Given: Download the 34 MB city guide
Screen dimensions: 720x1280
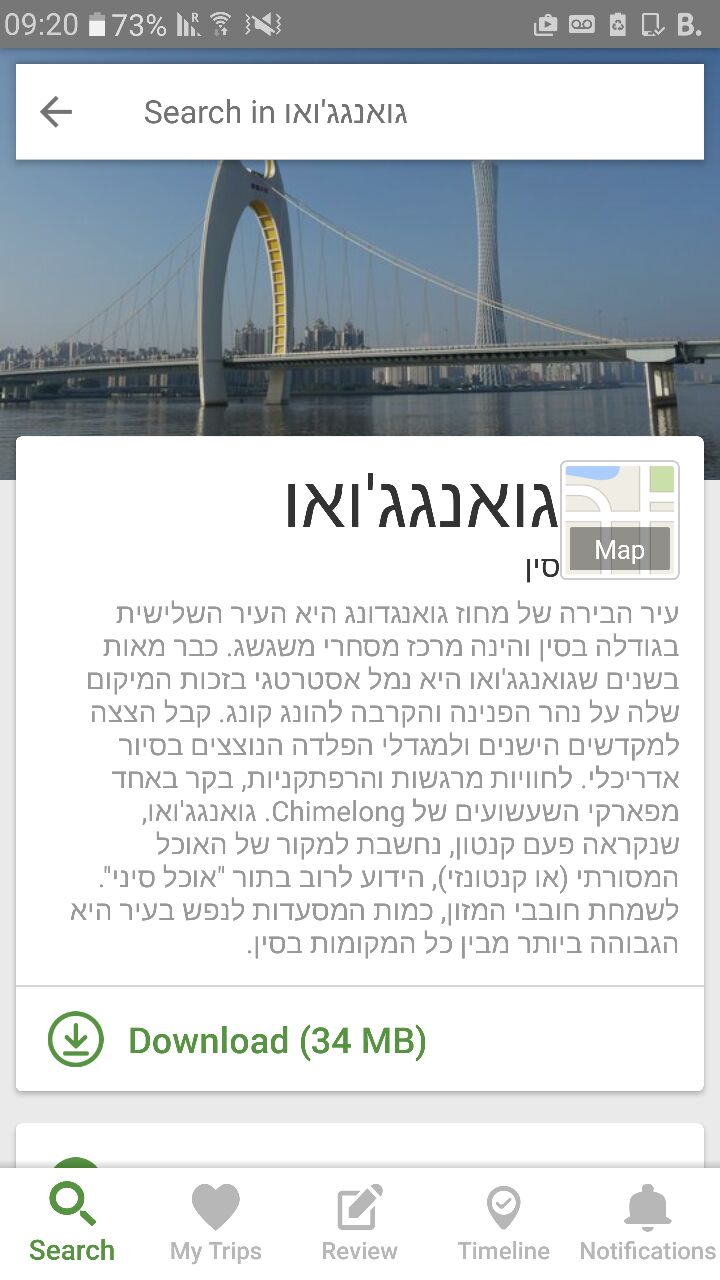Looking at the screenshot, I should pos(238,1041).
